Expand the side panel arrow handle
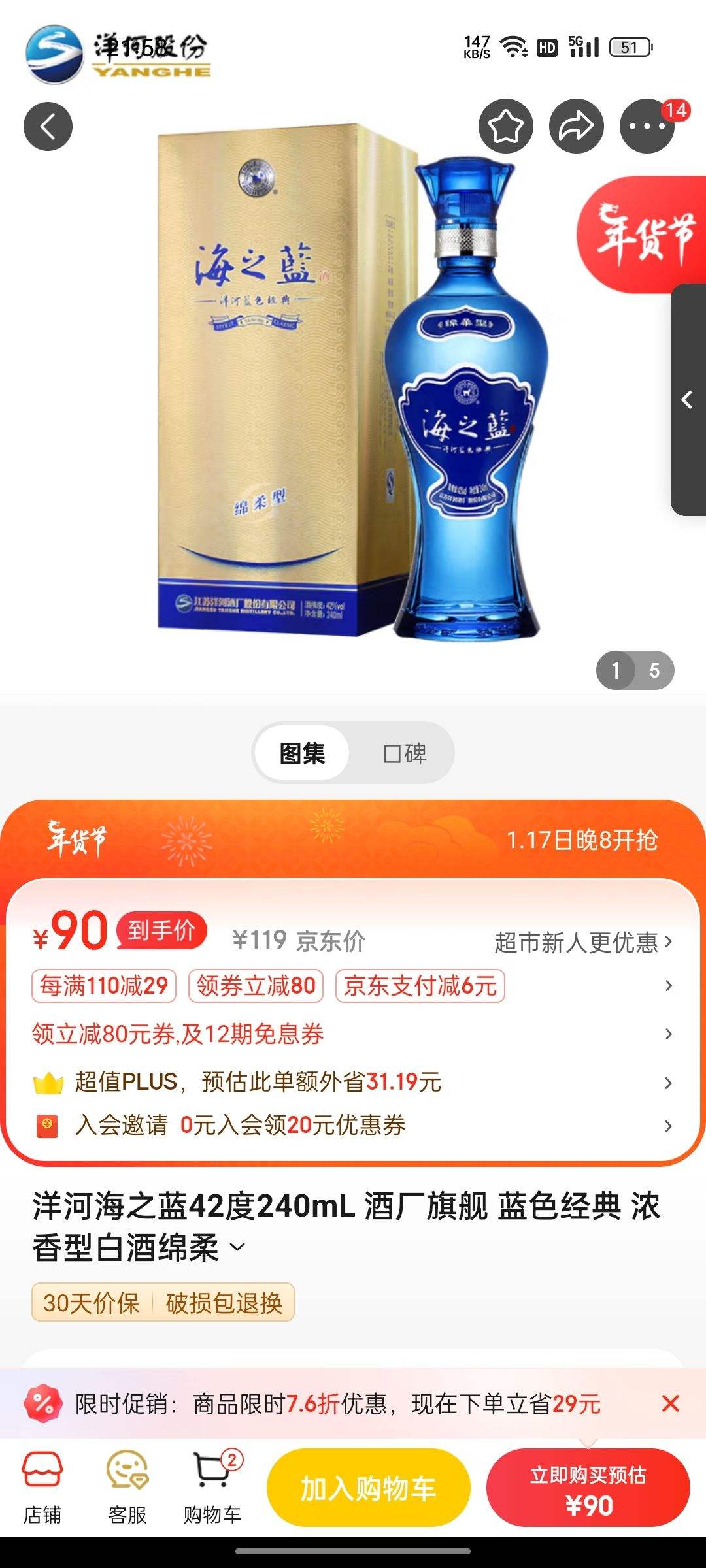Image resolution: width=706 pixels, height=1568 pixels. coord(688,400)
